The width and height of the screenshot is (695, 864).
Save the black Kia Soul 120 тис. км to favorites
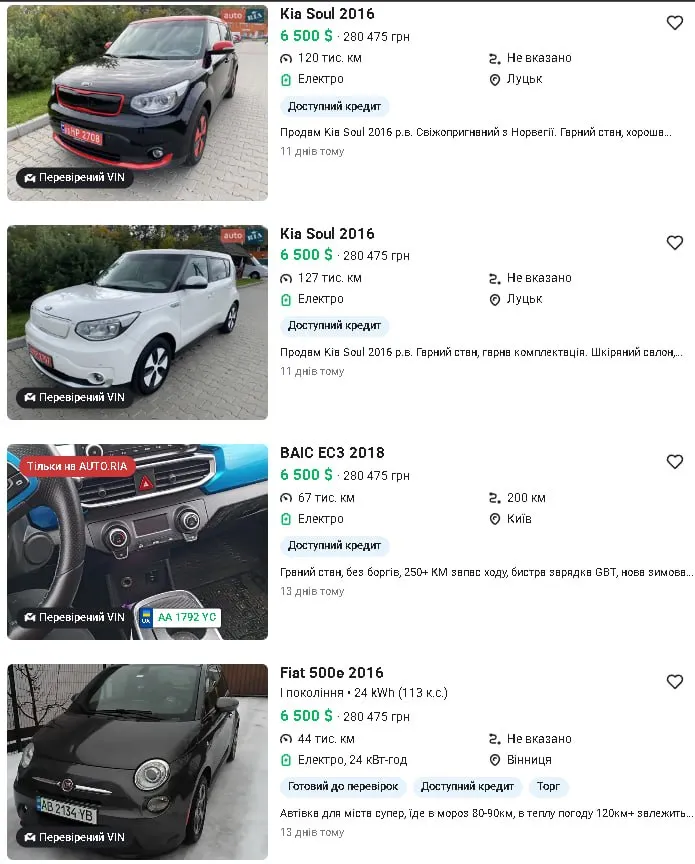[x=675, y=23]
